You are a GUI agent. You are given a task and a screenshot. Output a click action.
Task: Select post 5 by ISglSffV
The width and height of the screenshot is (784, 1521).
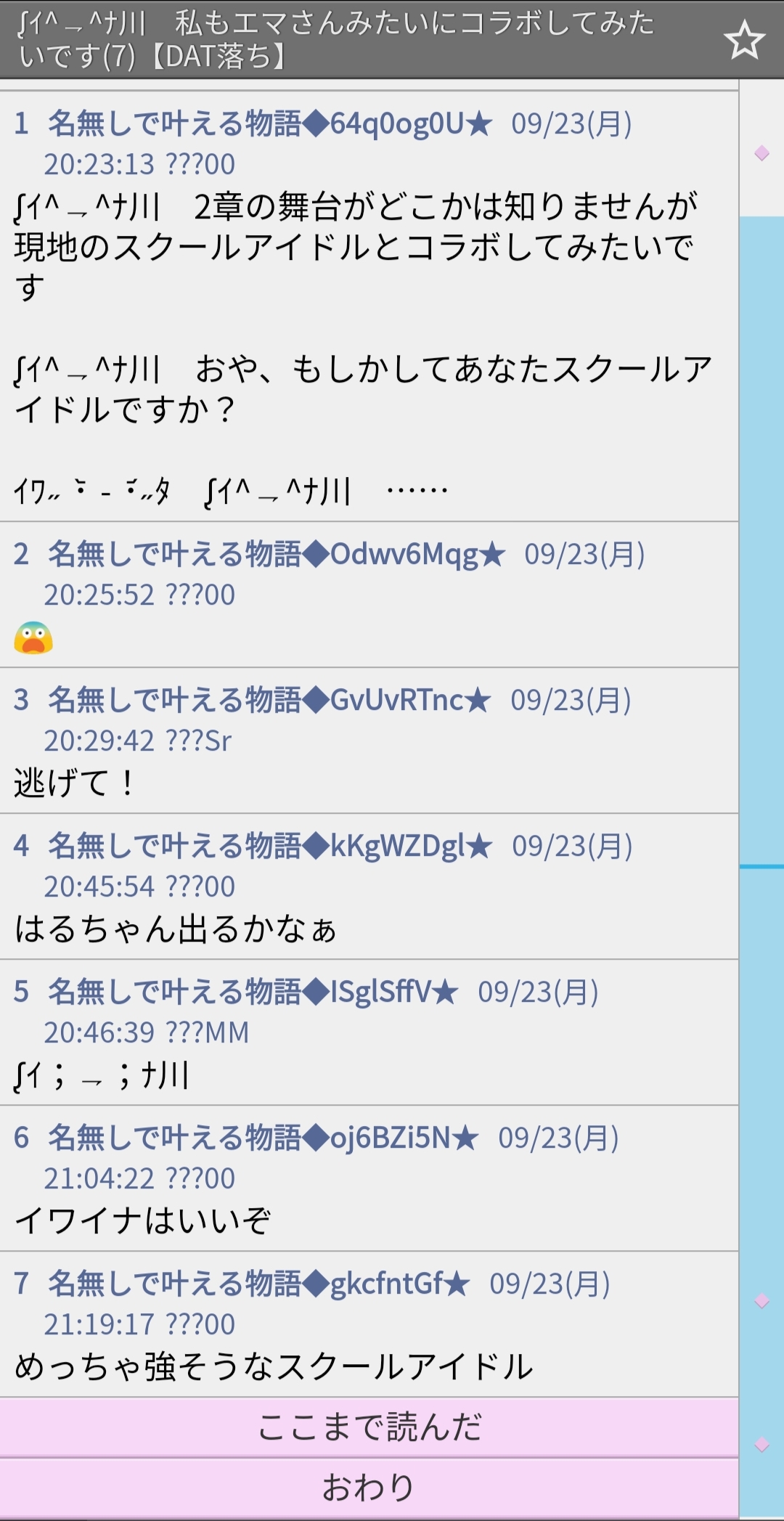tap(369, 1032)
